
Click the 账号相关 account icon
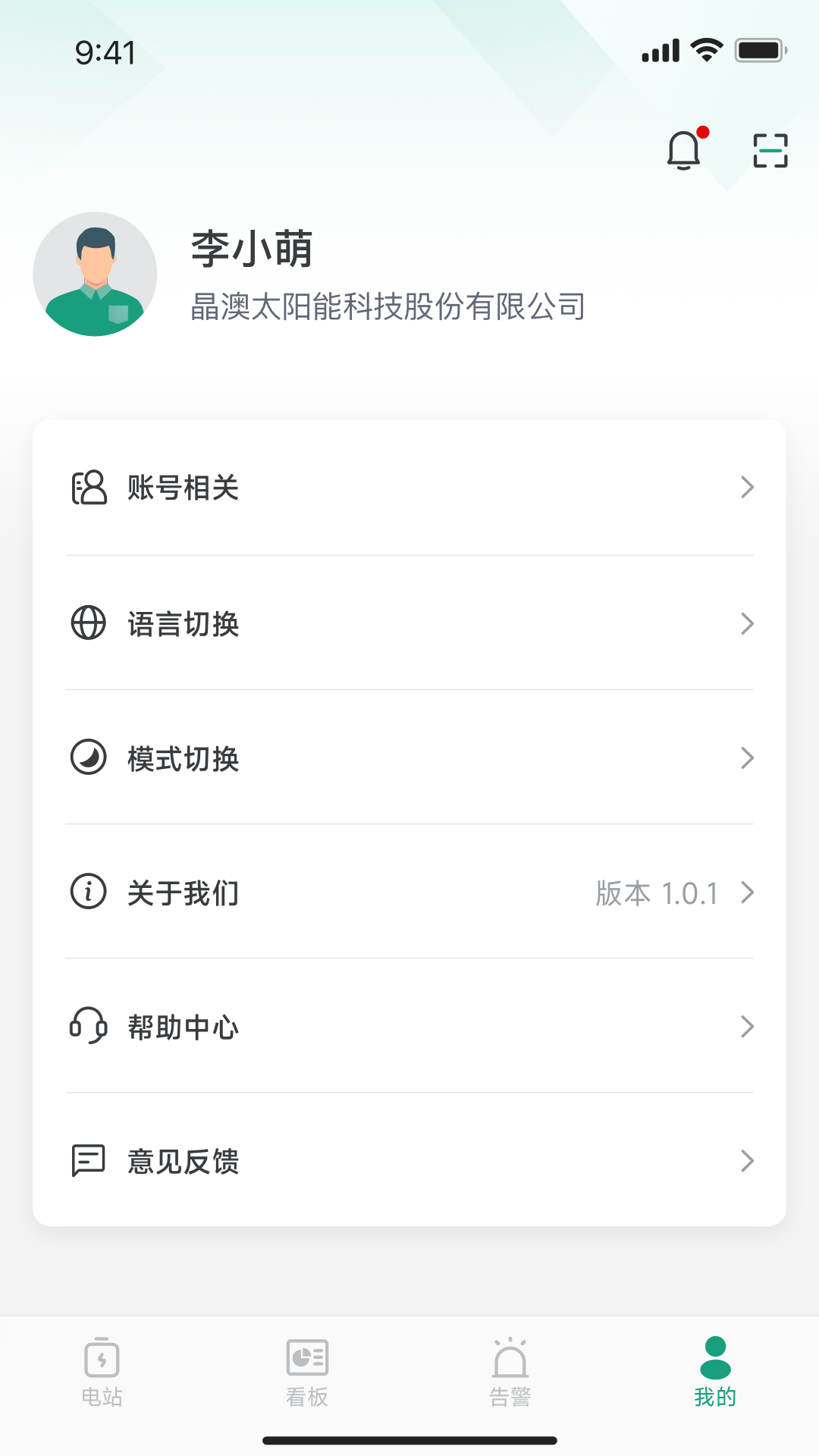tap(88, 489)
